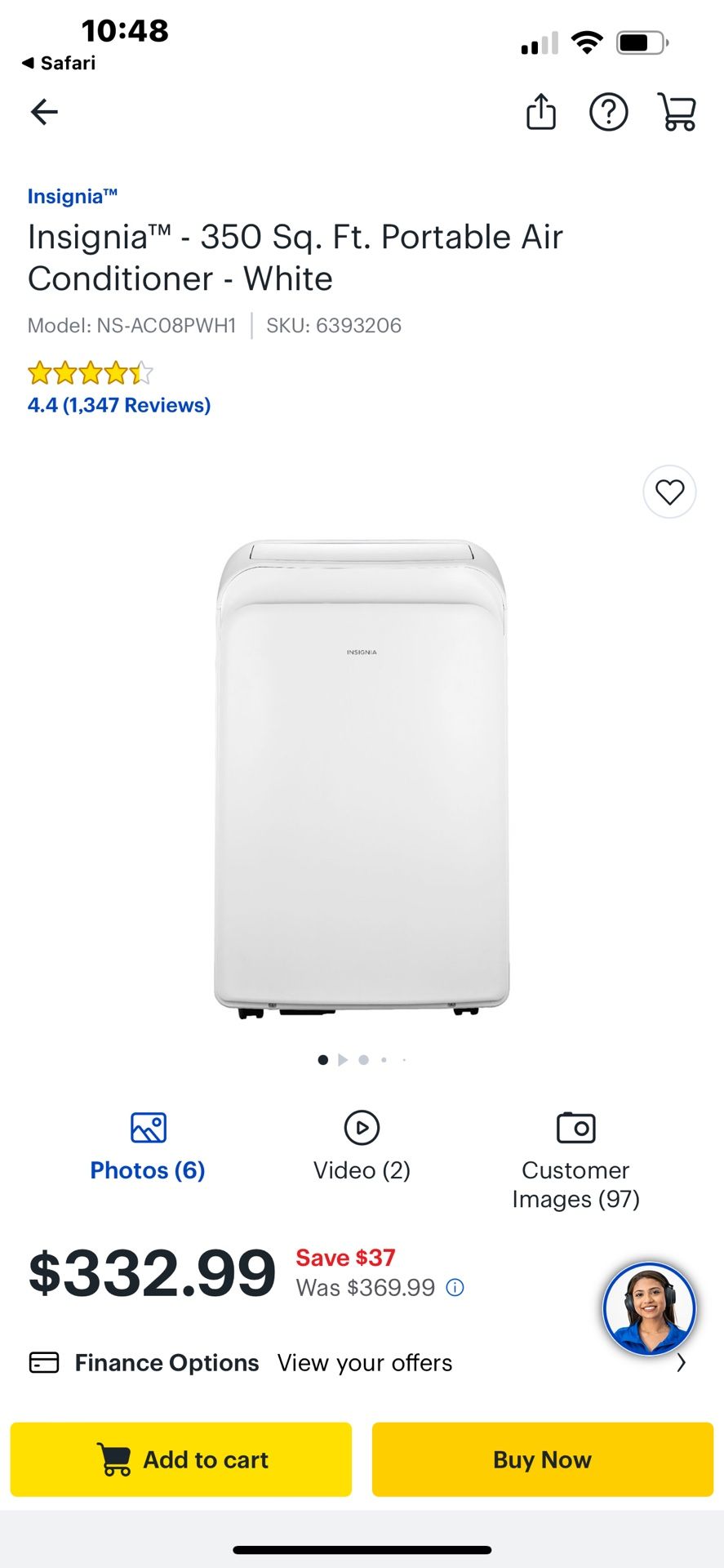724x1568 pixels.
Task: Expand View your offers chevron
Action: tap(682, 1362)
